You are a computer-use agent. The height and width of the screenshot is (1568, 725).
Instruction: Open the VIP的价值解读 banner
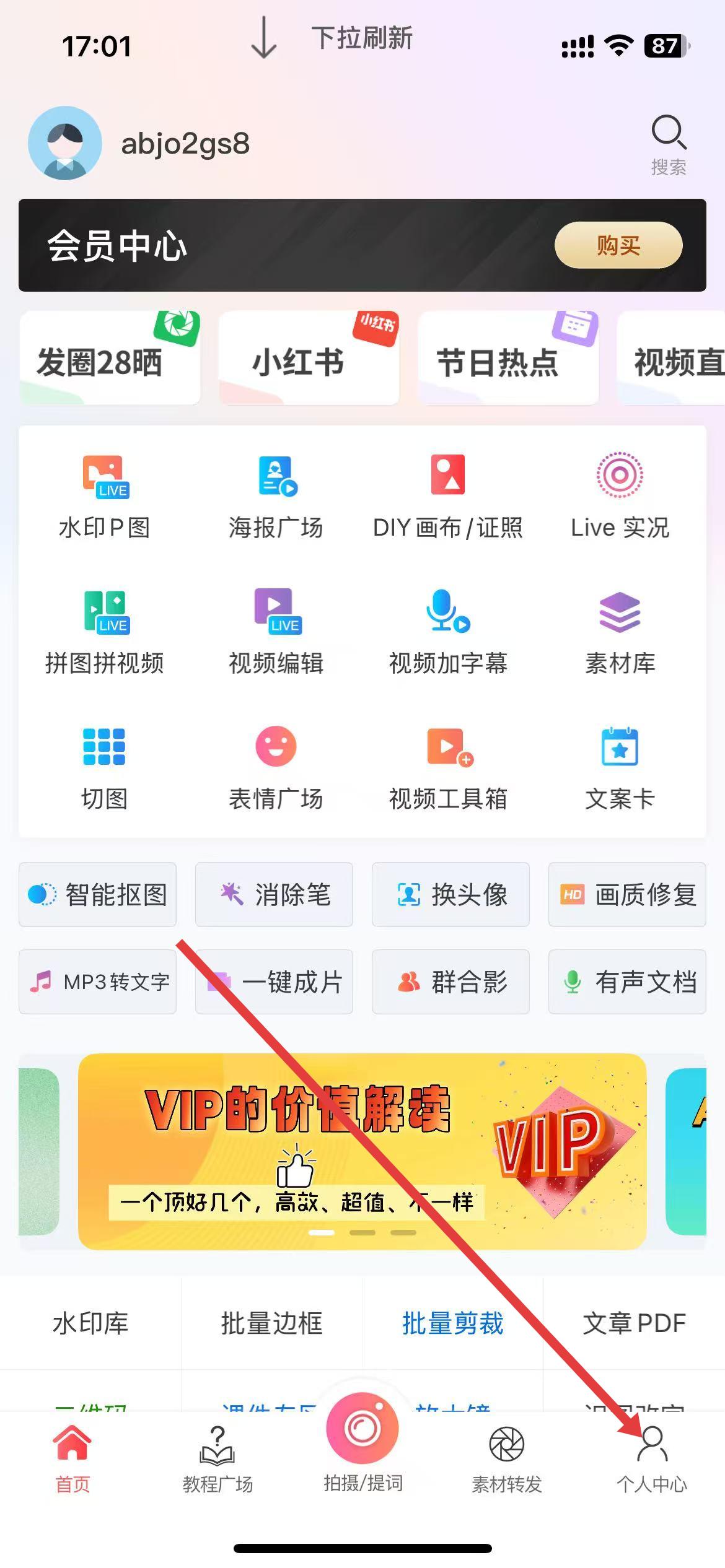pos(362,1151)
